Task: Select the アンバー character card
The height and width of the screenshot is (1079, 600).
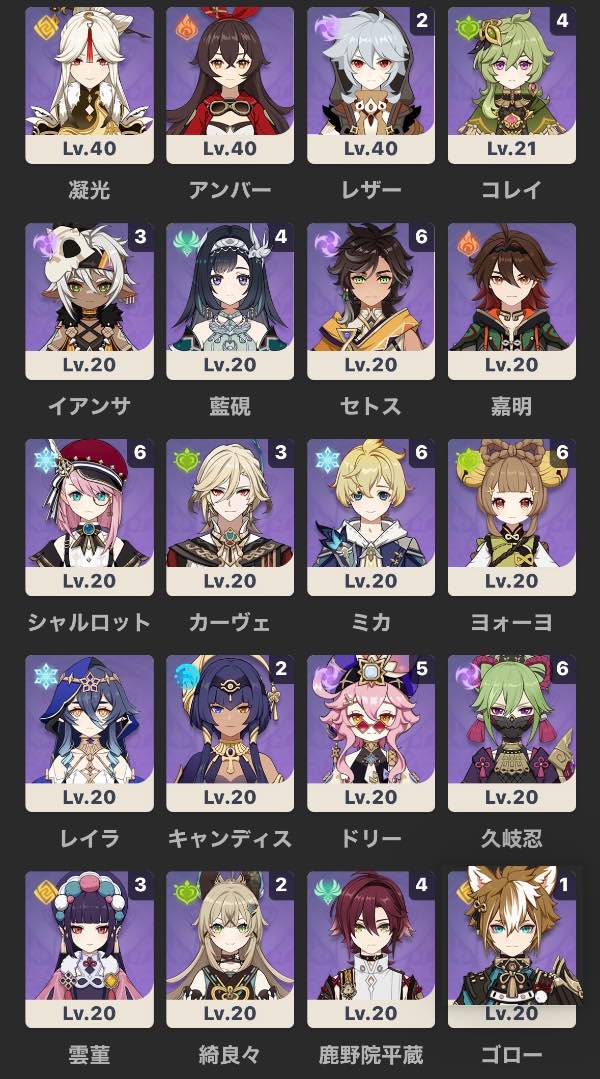Action: pyautogui.click(x=230, y=85)
